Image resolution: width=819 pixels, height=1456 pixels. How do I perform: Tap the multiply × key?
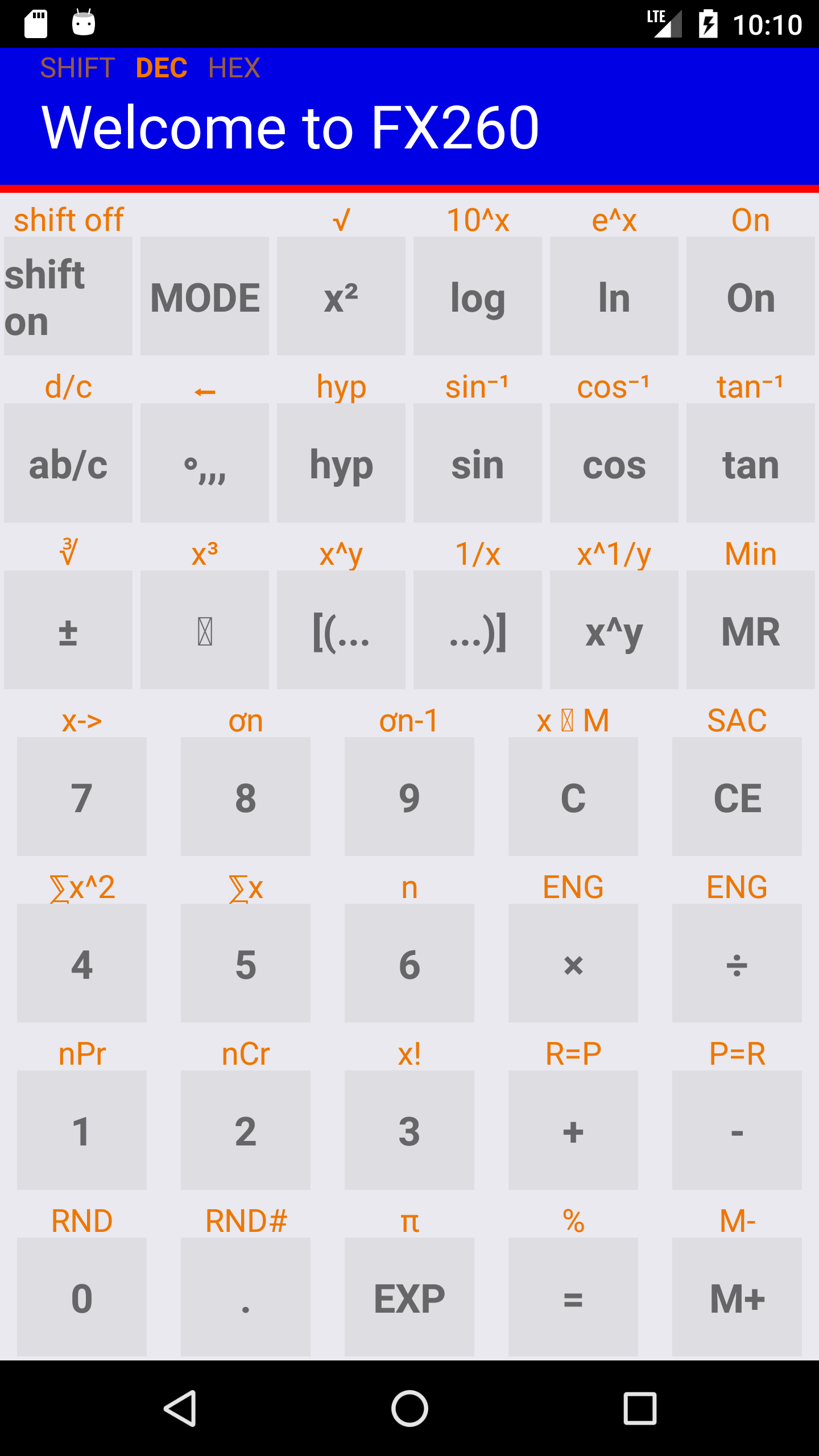pos(573,964)
